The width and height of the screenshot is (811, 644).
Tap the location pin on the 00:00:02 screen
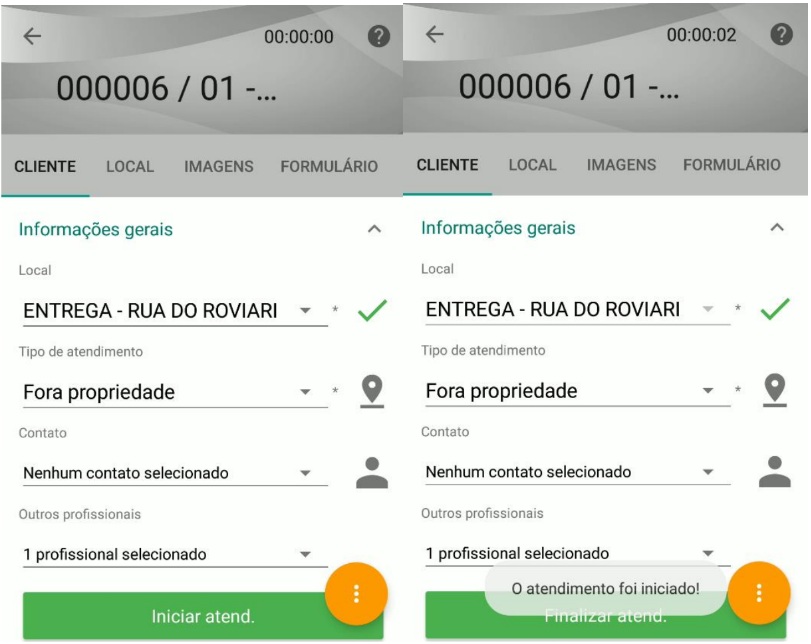click(774, 390)
